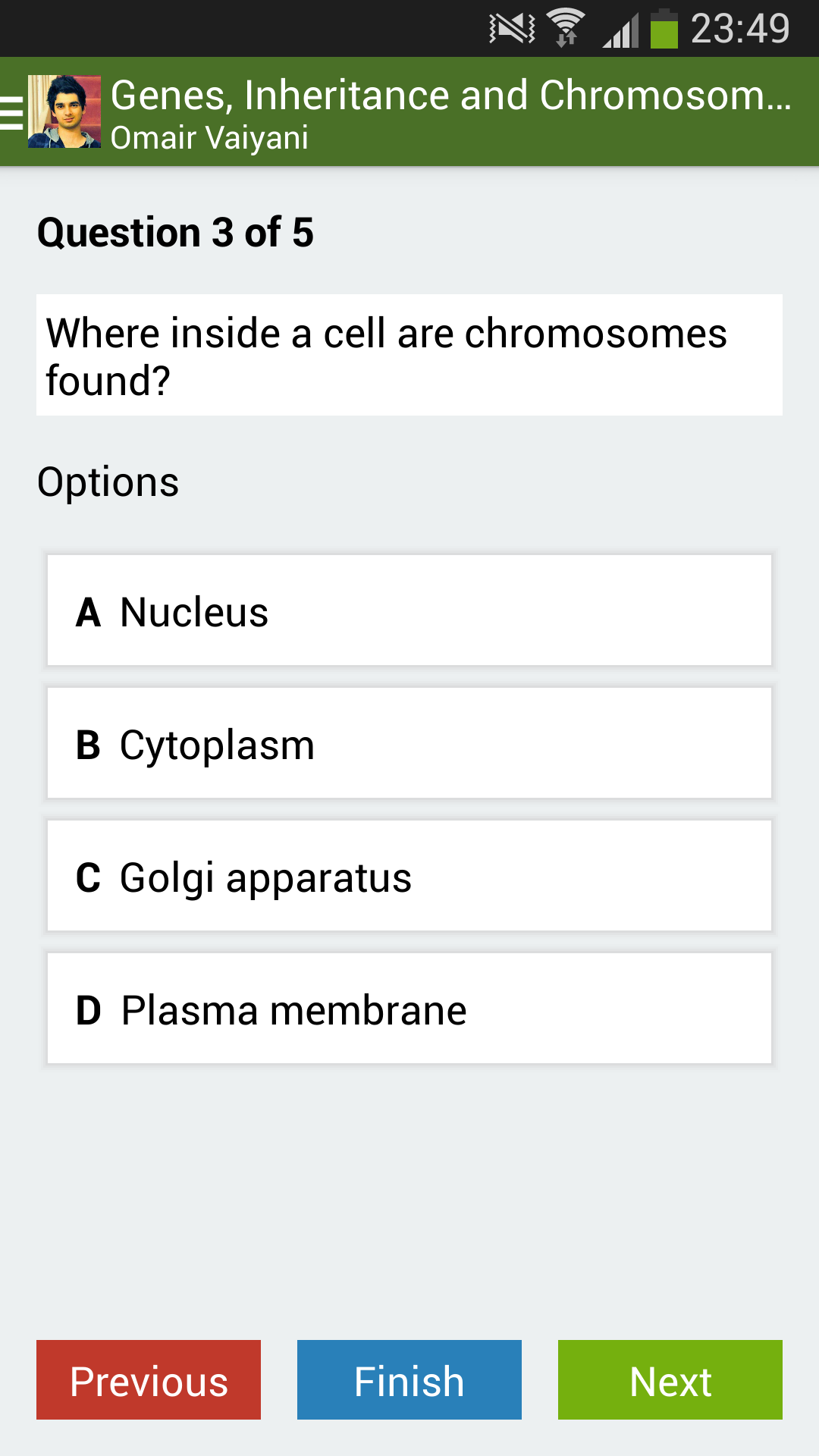
Task: Tap Question 3 of 5 heading
Action: pyautogui.click(x=176, y=232)
